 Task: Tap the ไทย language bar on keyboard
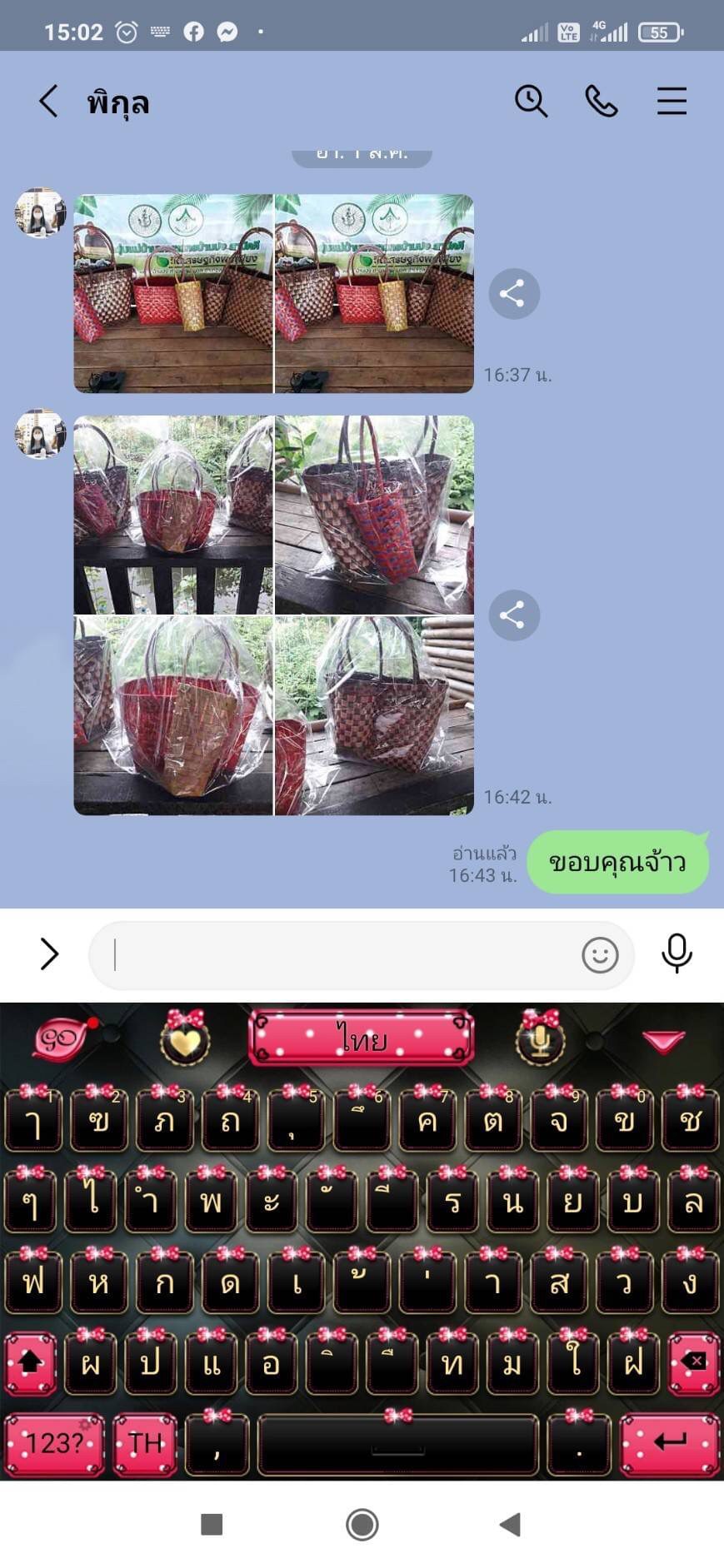[362, 1039]
